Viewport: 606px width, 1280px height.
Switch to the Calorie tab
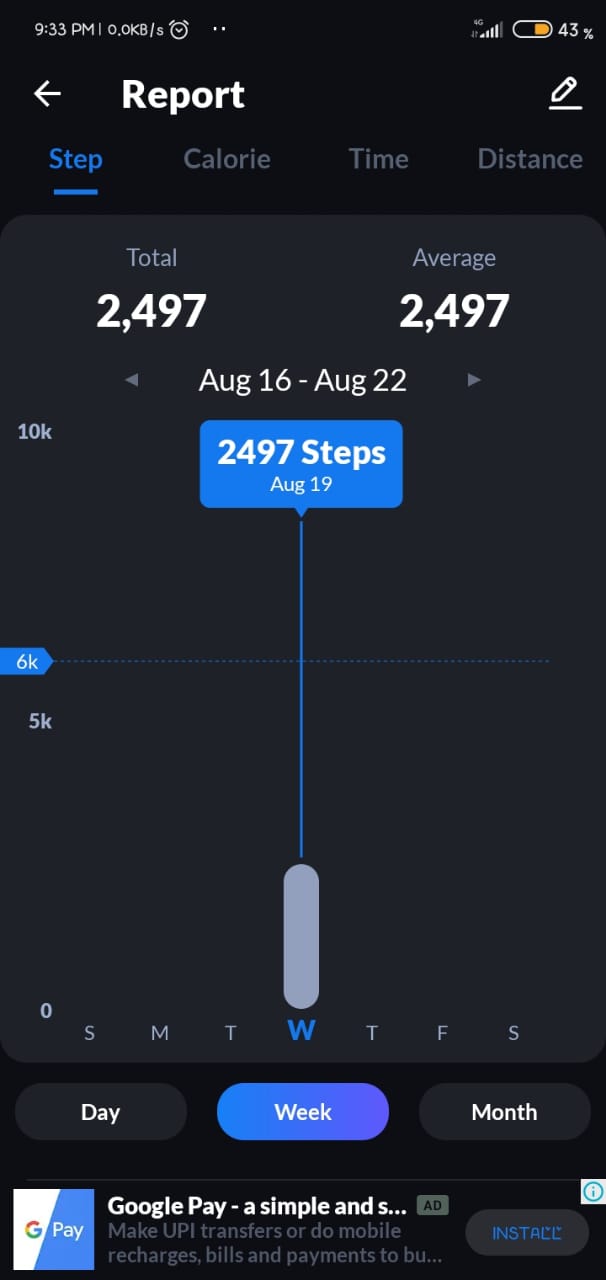point(227,159)
